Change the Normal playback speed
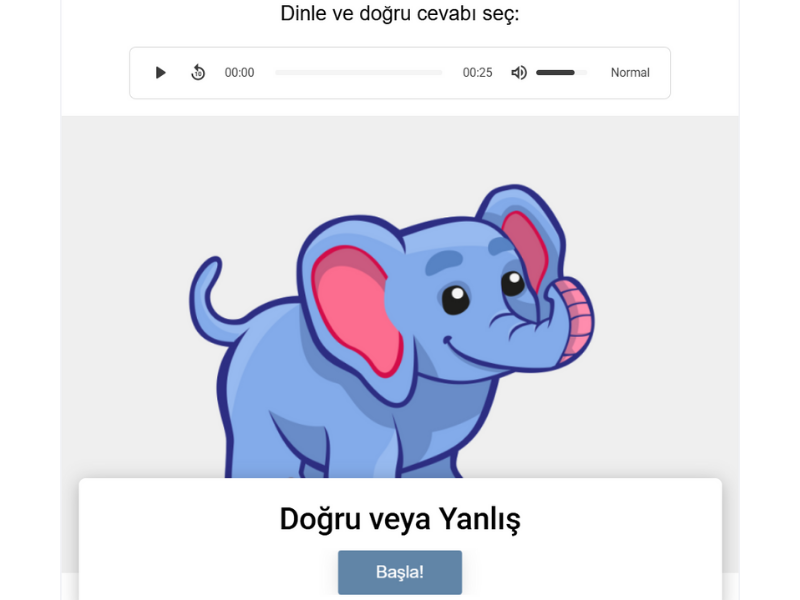 point(630,73)
